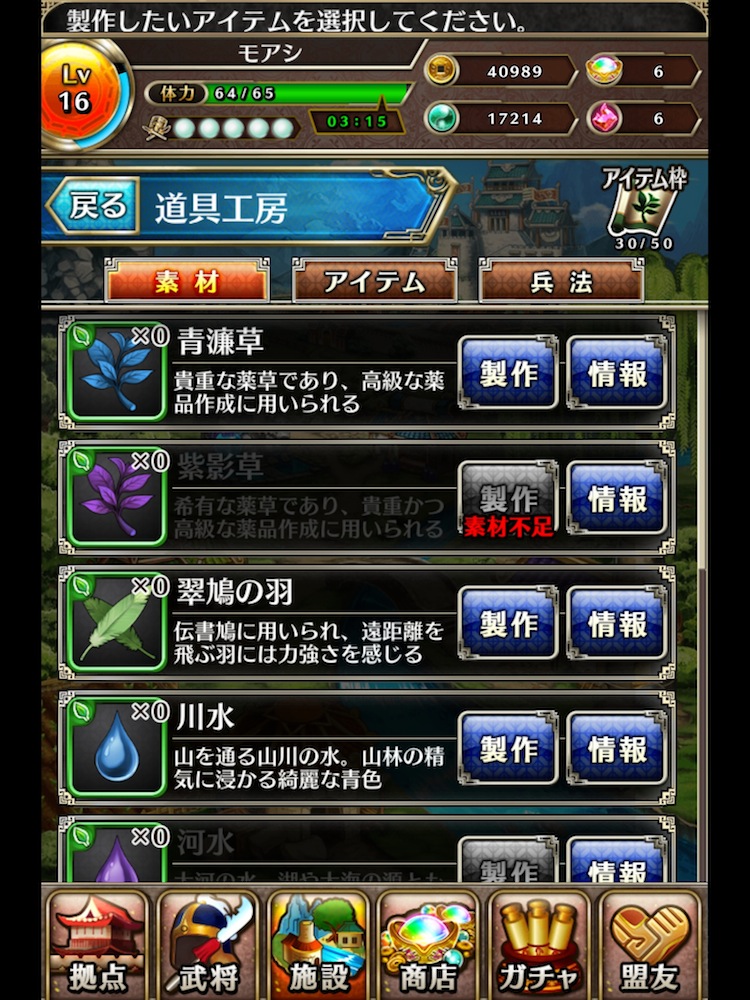Open the 施設 facilities menu
This screenshot has height=1000, width=750.
(x=319, y=944)
